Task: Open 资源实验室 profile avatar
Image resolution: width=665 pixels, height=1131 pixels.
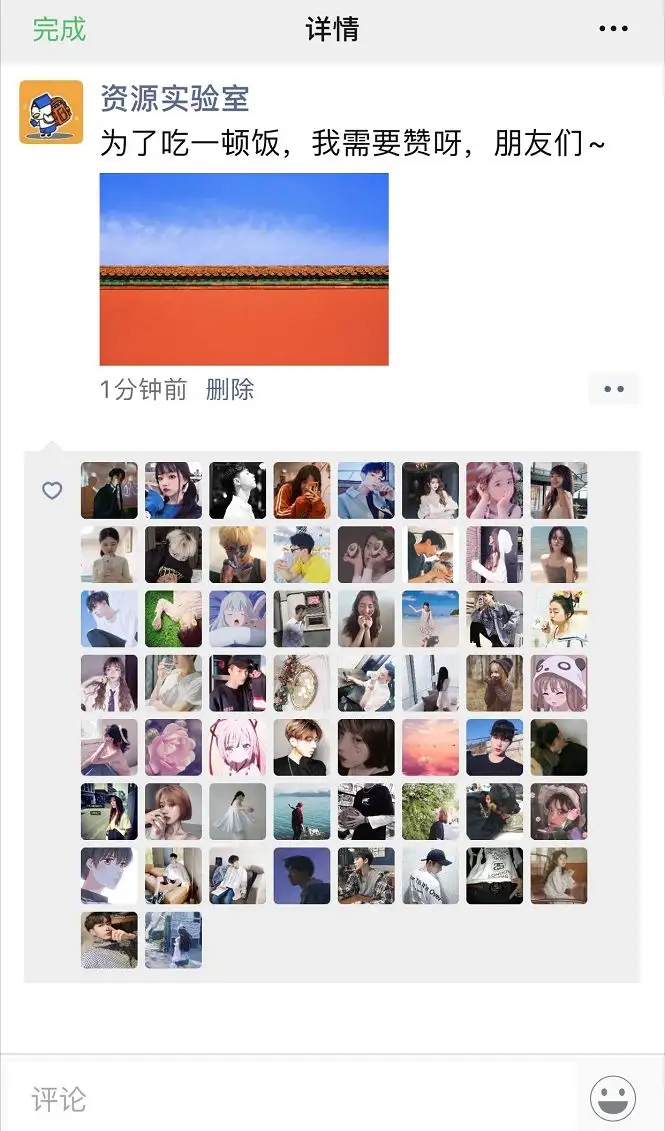Action: (51, 112)
